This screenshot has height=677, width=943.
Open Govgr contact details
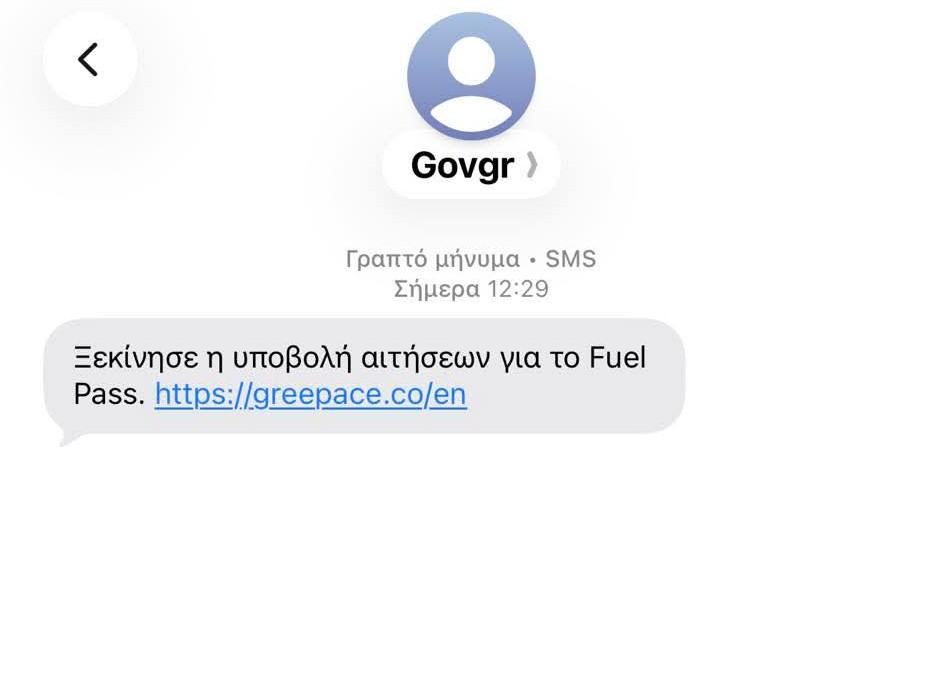pos(472,165)
